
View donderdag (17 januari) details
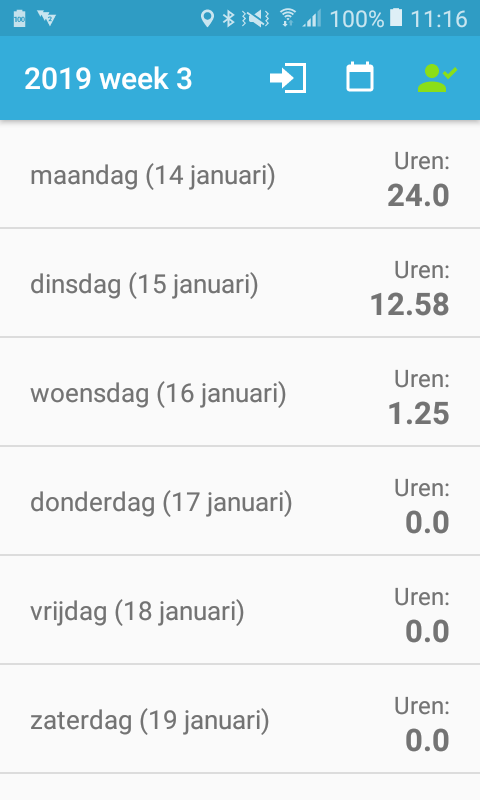(x=240, y=501)
